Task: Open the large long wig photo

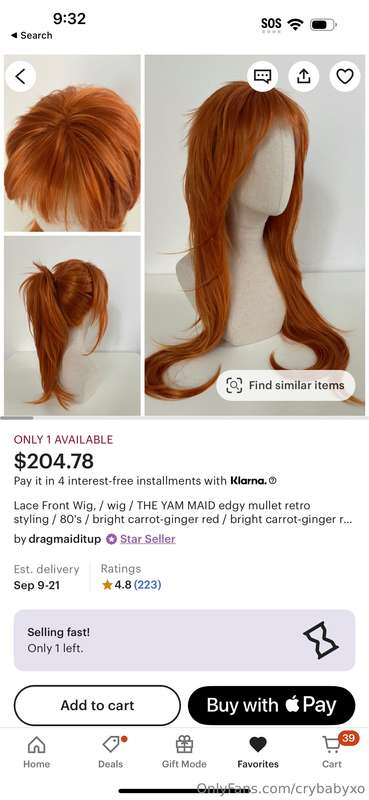Action: [255, 235]
